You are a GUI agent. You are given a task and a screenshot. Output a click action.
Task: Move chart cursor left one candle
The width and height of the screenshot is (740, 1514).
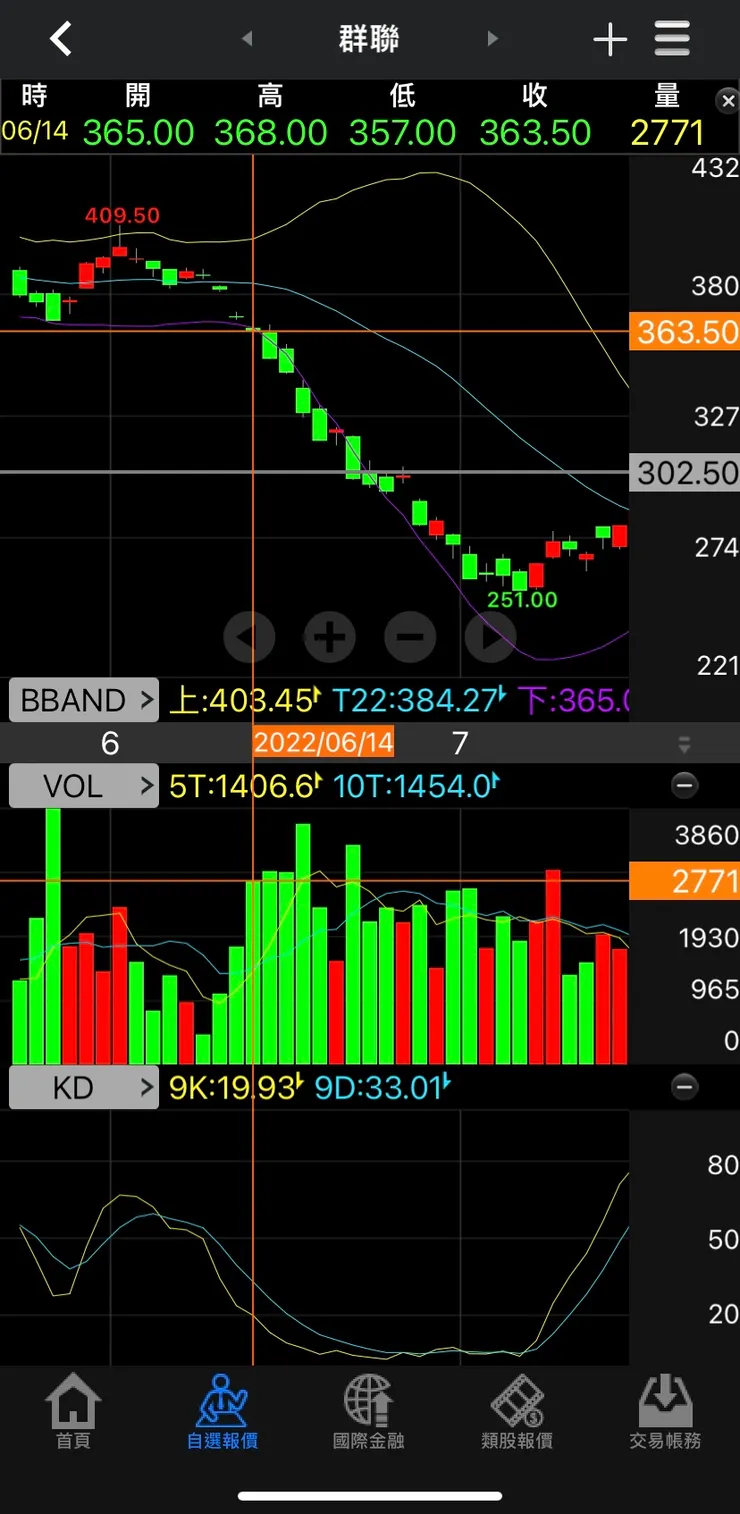coord(250,636)
